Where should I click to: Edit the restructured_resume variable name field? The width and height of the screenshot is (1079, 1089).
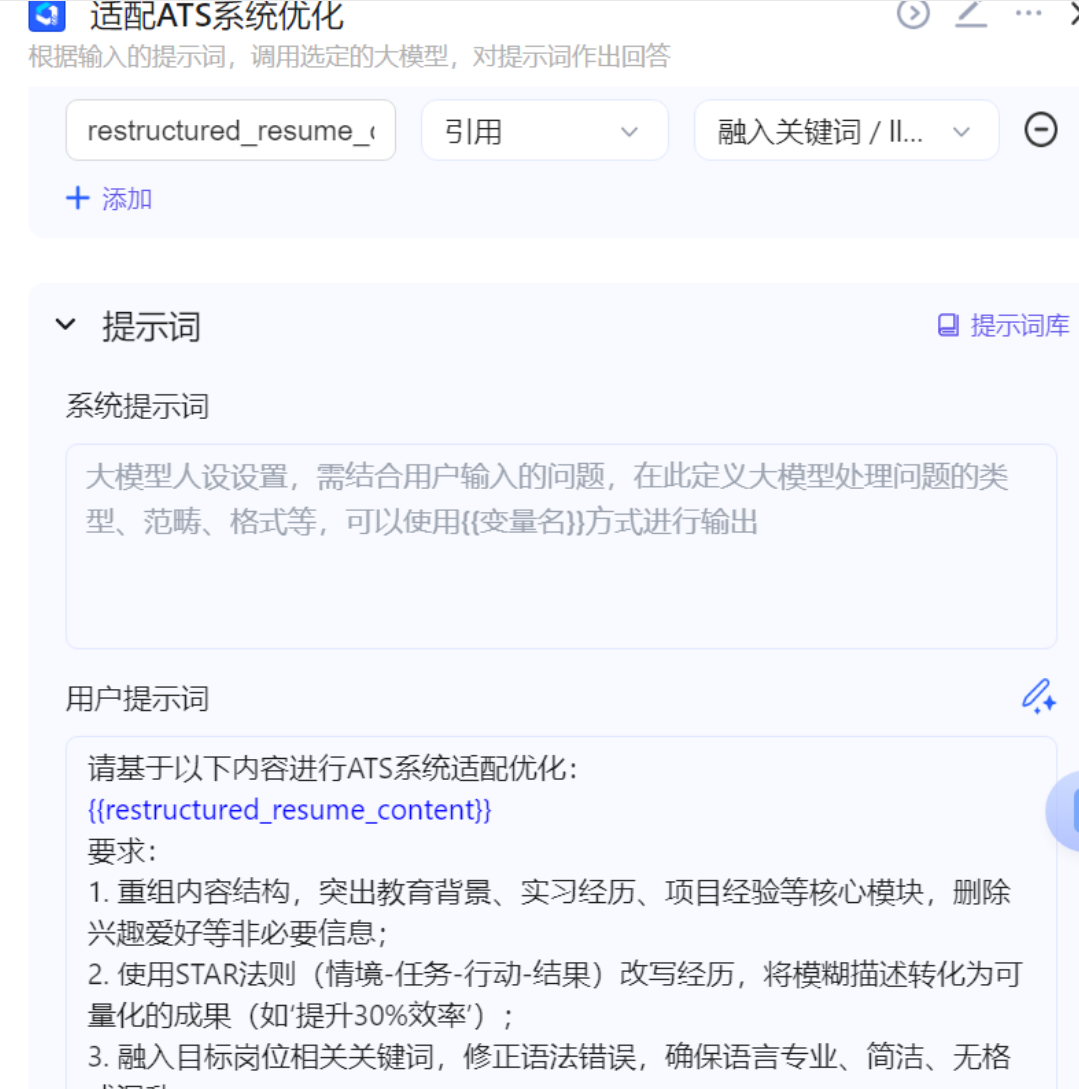coord(231,131)
